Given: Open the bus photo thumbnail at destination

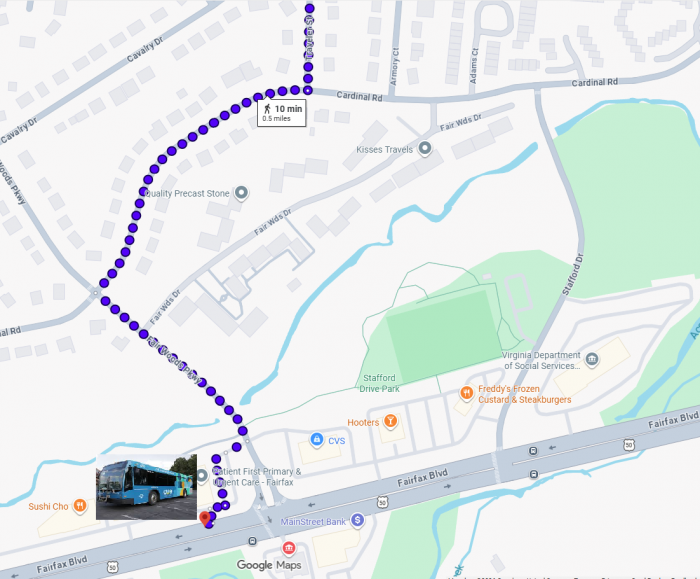Looking at the screenshot, I should tap(145, 489).
